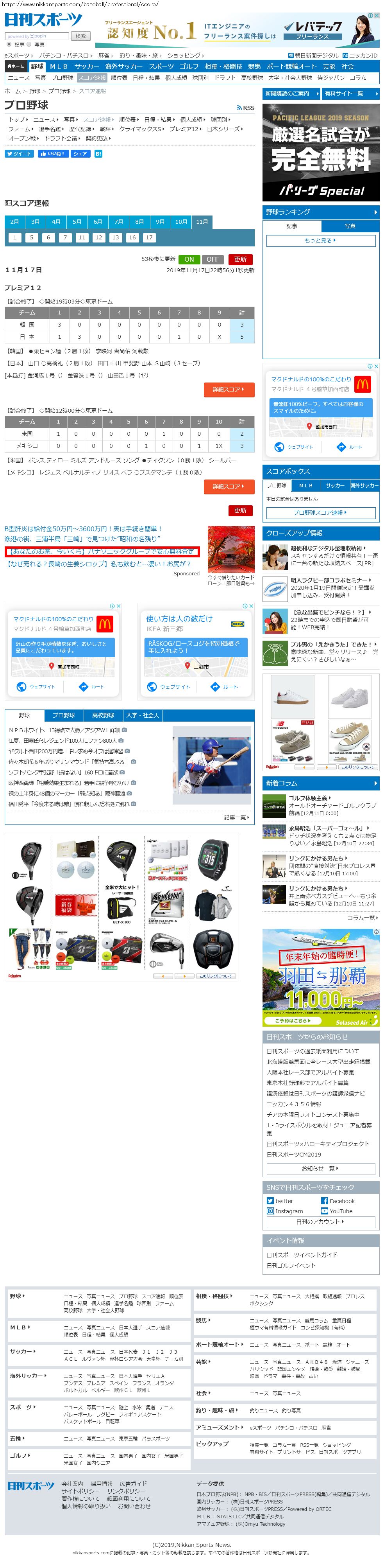Share page with the Tweet button
Viewport: 384px width, 1568px height.
point(20,154)
